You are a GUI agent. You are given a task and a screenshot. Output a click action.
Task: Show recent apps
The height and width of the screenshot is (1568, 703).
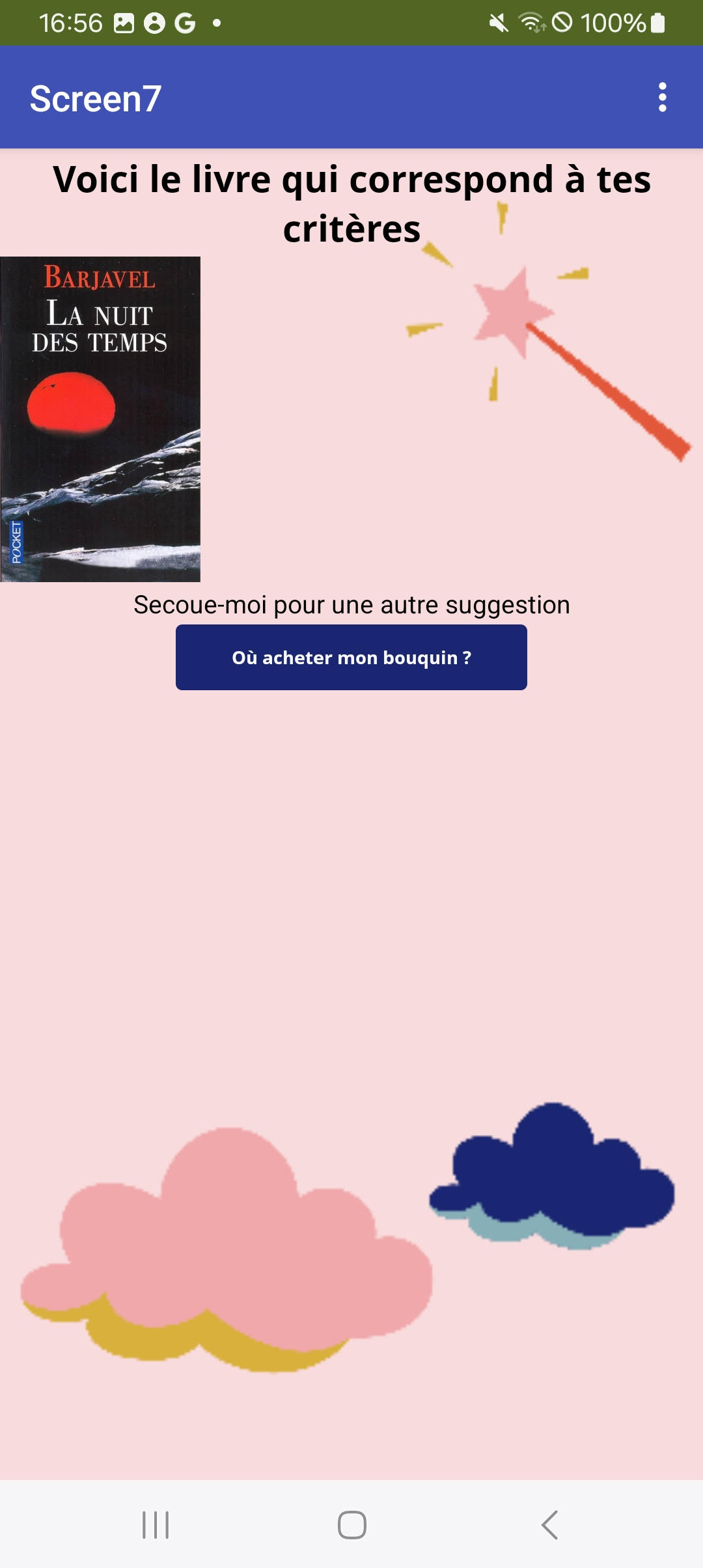tap(156, 1524)
